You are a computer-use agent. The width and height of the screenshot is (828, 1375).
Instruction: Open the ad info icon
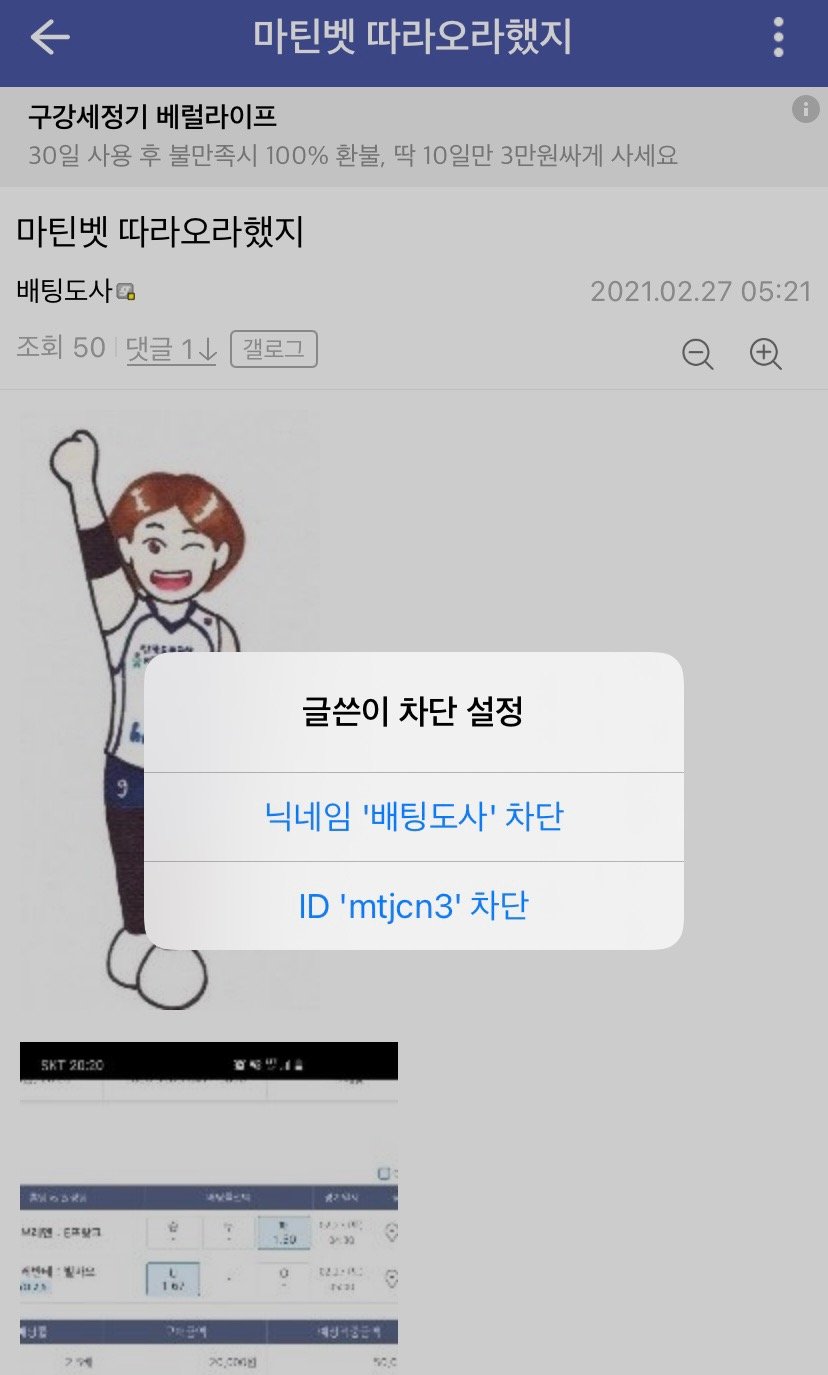pos(805,109)
